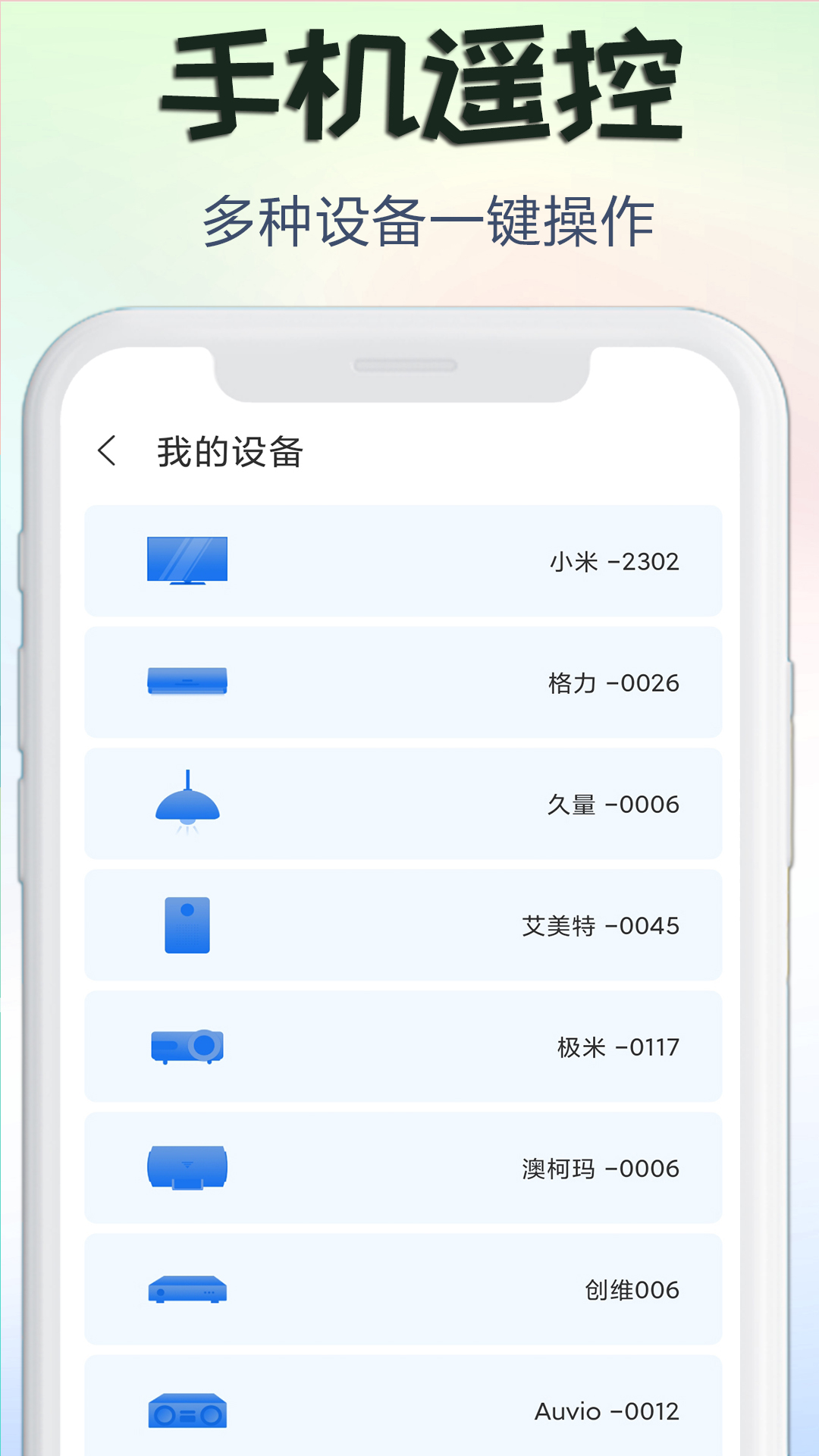Tap the projector icon for 极米 -0117
Viewport: 819px width, 1456px height.
coord(187,1046)
